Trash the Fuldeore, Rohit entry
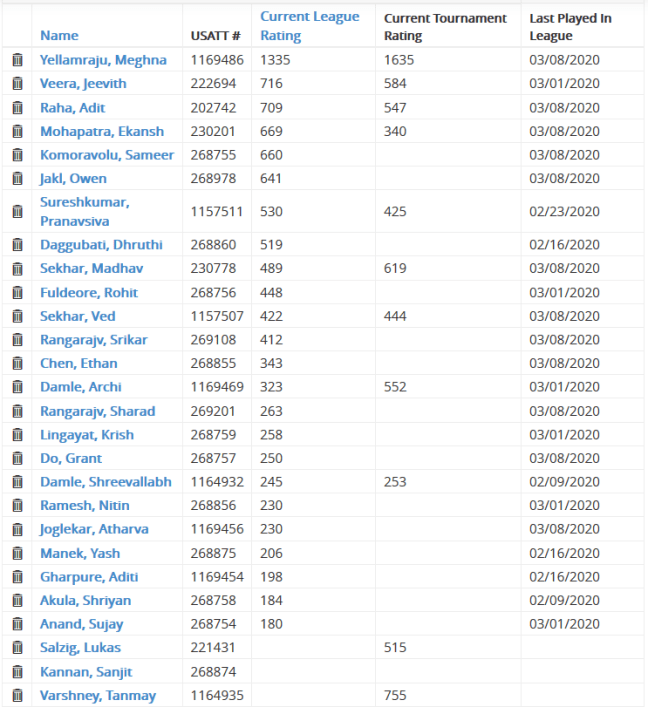The height and width of the screenshot is (714, 648). (17, 293)
